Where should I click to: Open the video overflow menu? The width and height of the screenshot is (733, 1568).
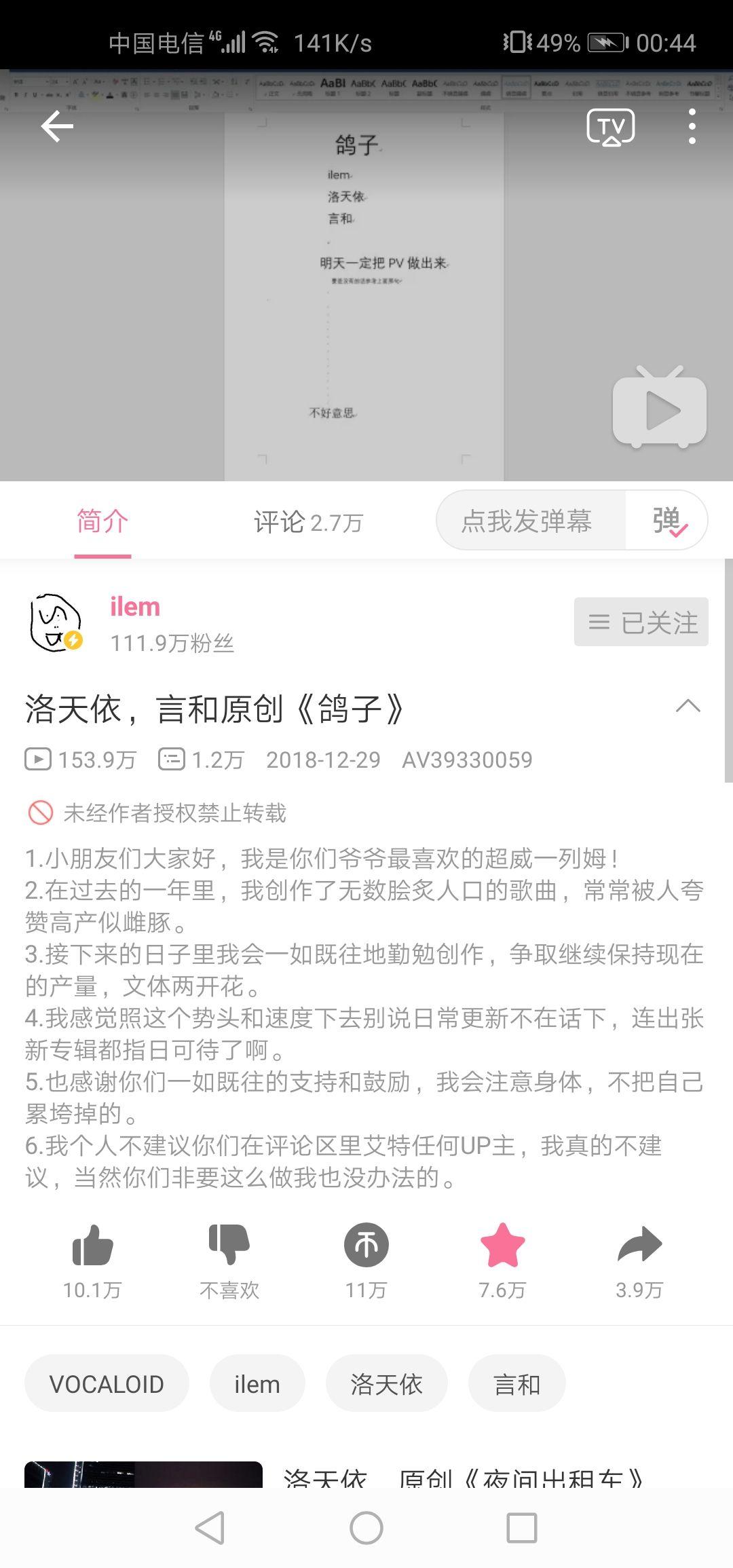coord(692,126)
